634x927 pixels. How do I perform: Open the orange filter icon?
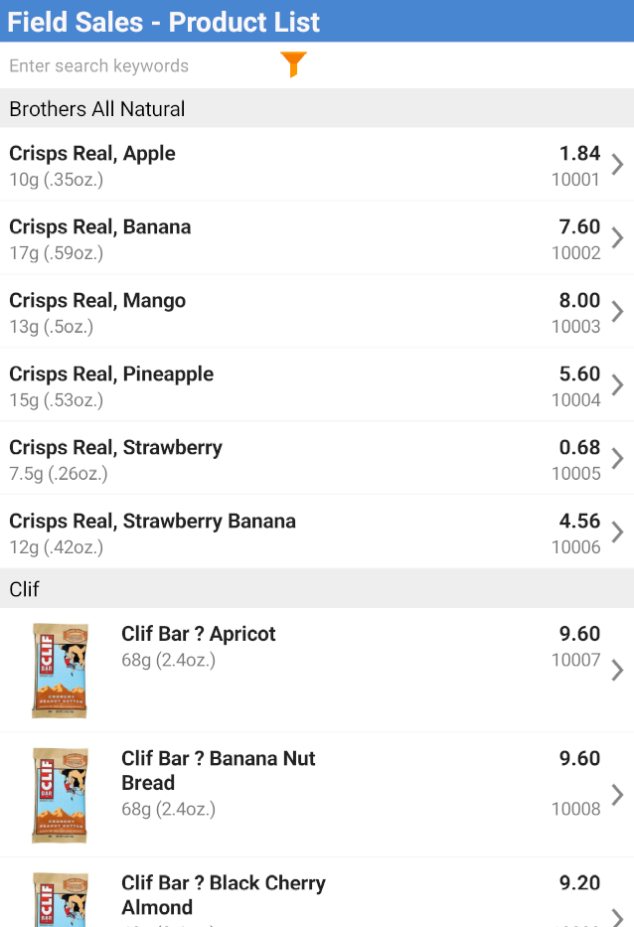coord(293,64)
